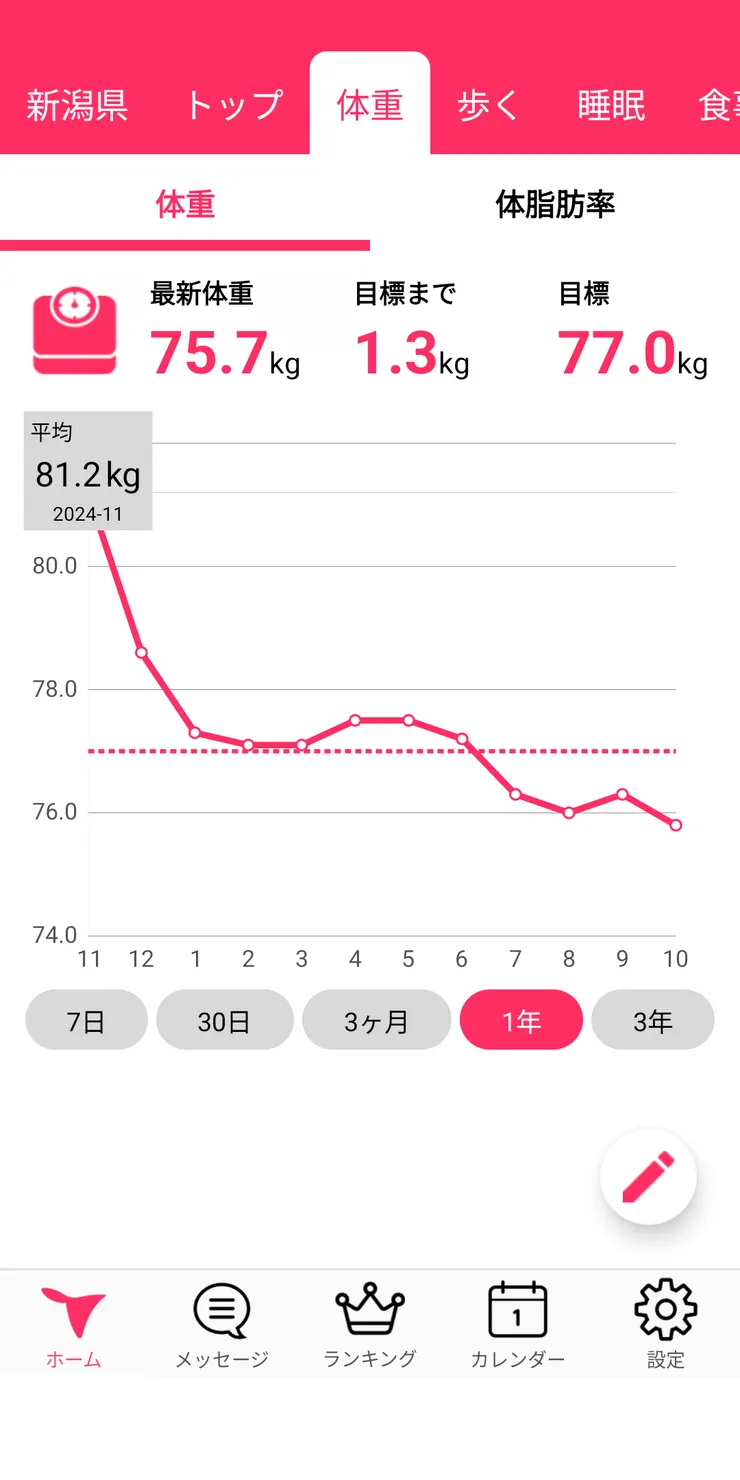Show the 7日 weight range
The width and height of the screenshot is (740, 1480).
[86, 1020]
